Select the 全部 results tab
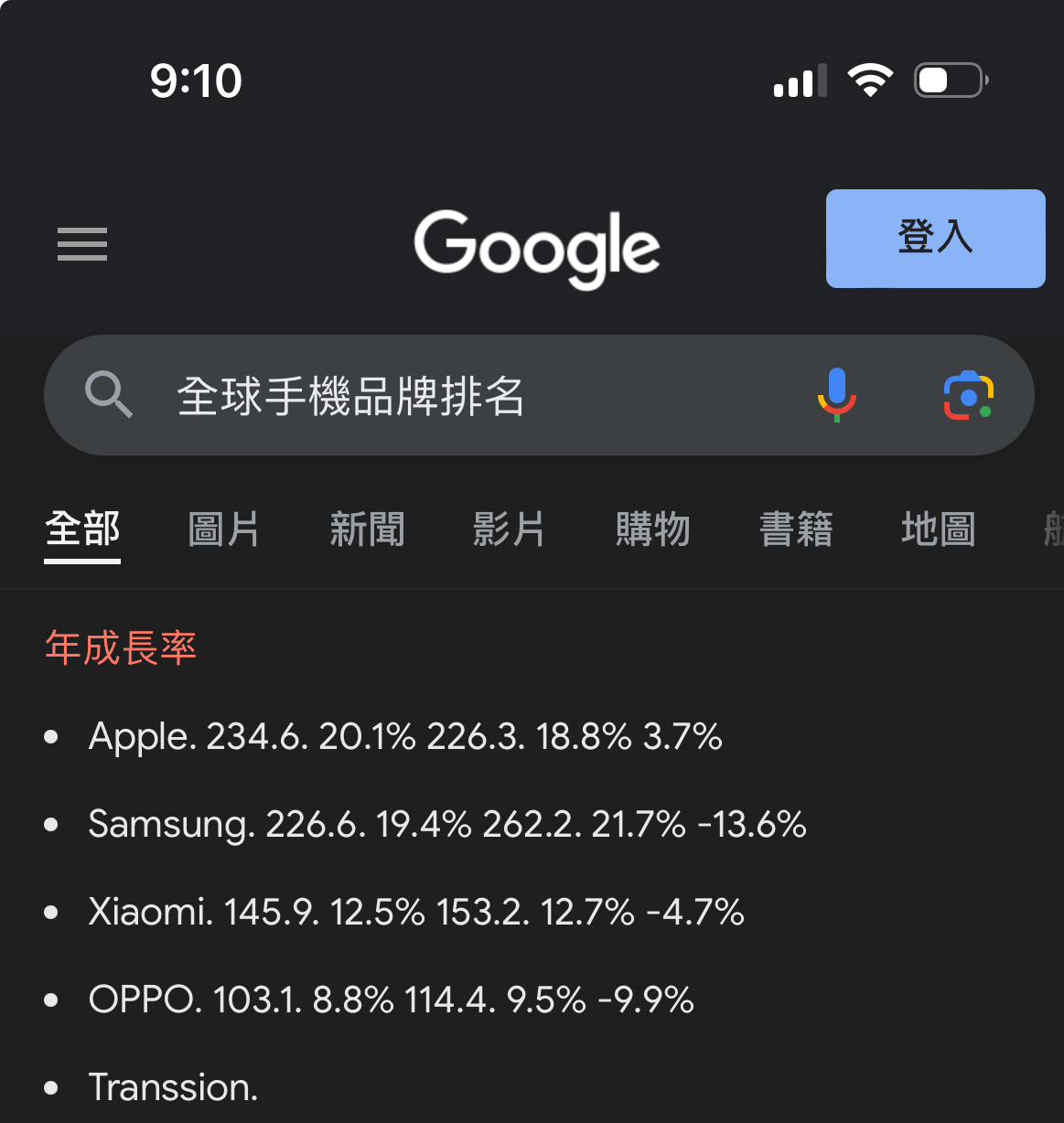Screen dimensions: 1064x1123 click(x=82, y=529)
